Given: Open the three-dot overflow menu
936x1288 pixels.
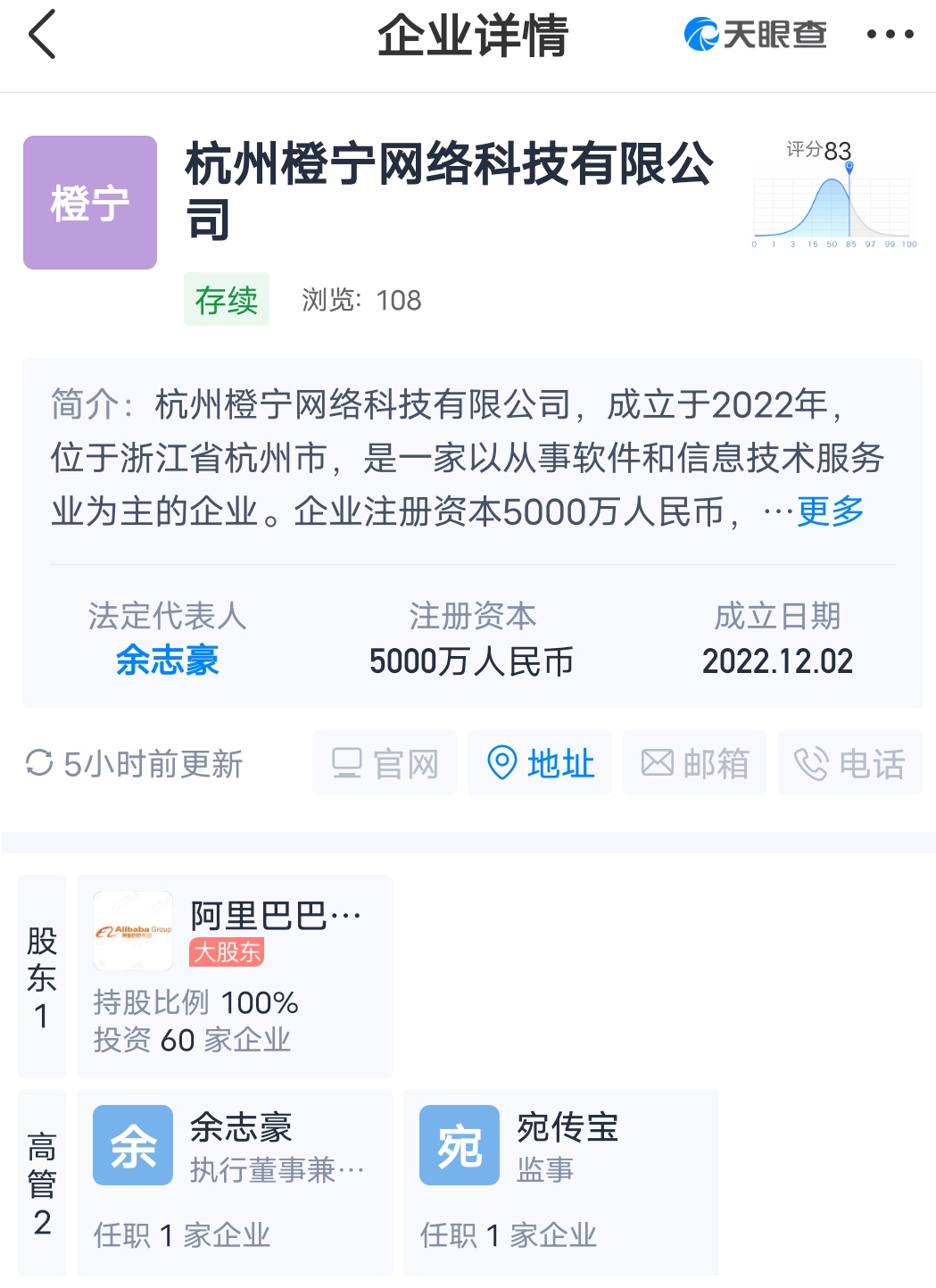Looking at the screenshot, I should (890, 35).
